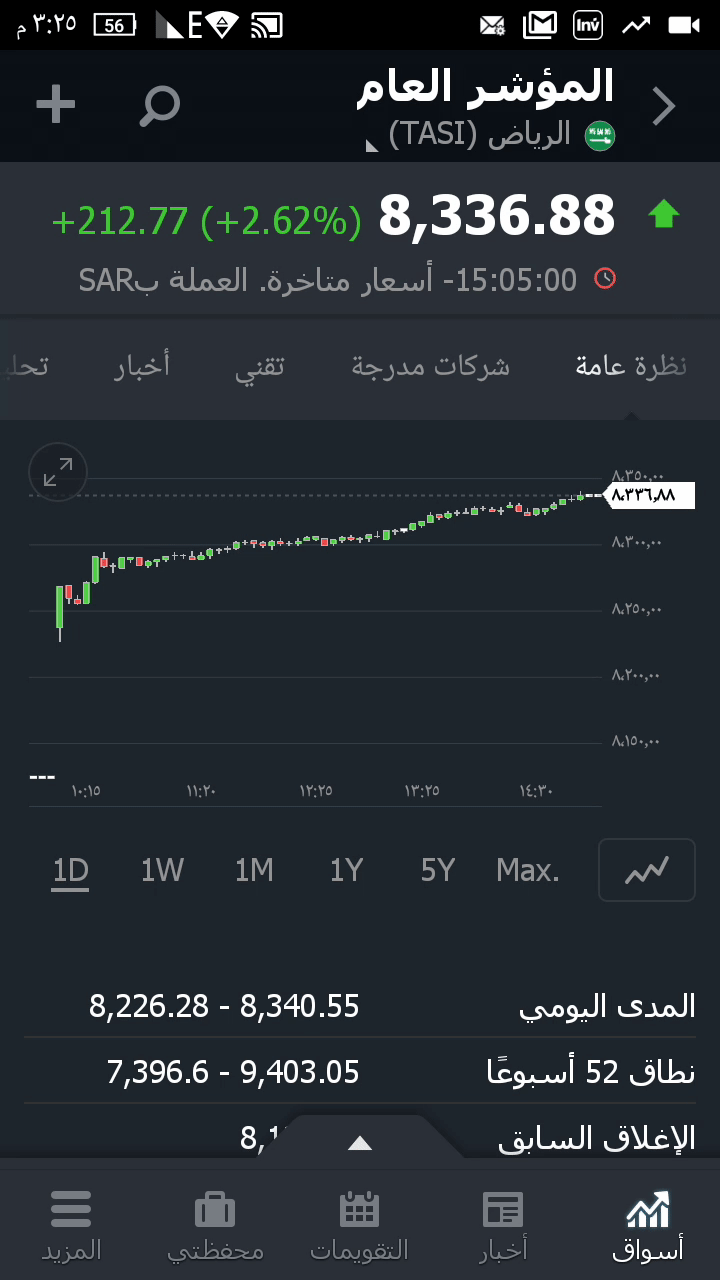Select the 1W chart range

point(162,871)
